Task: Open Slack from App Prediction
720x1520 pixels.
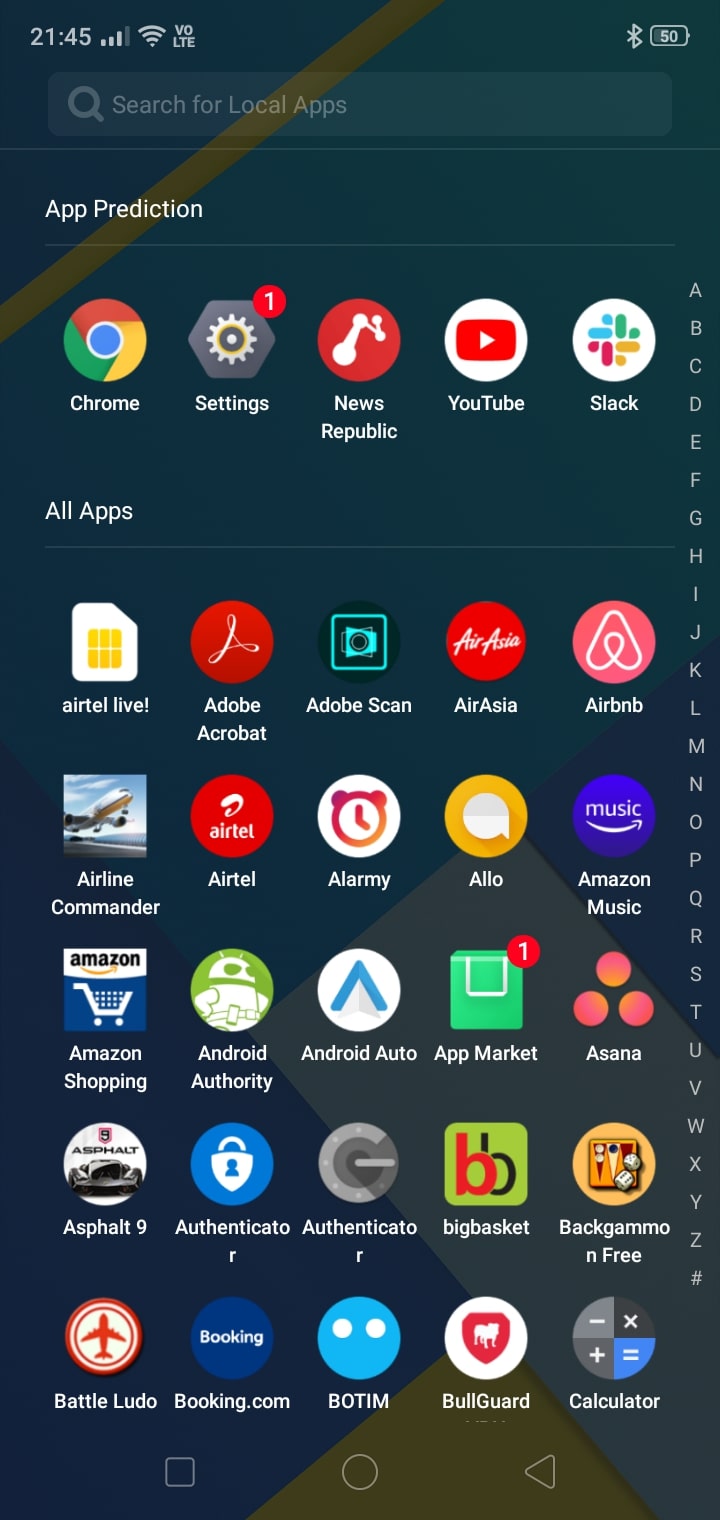Action: coord(613,341)
